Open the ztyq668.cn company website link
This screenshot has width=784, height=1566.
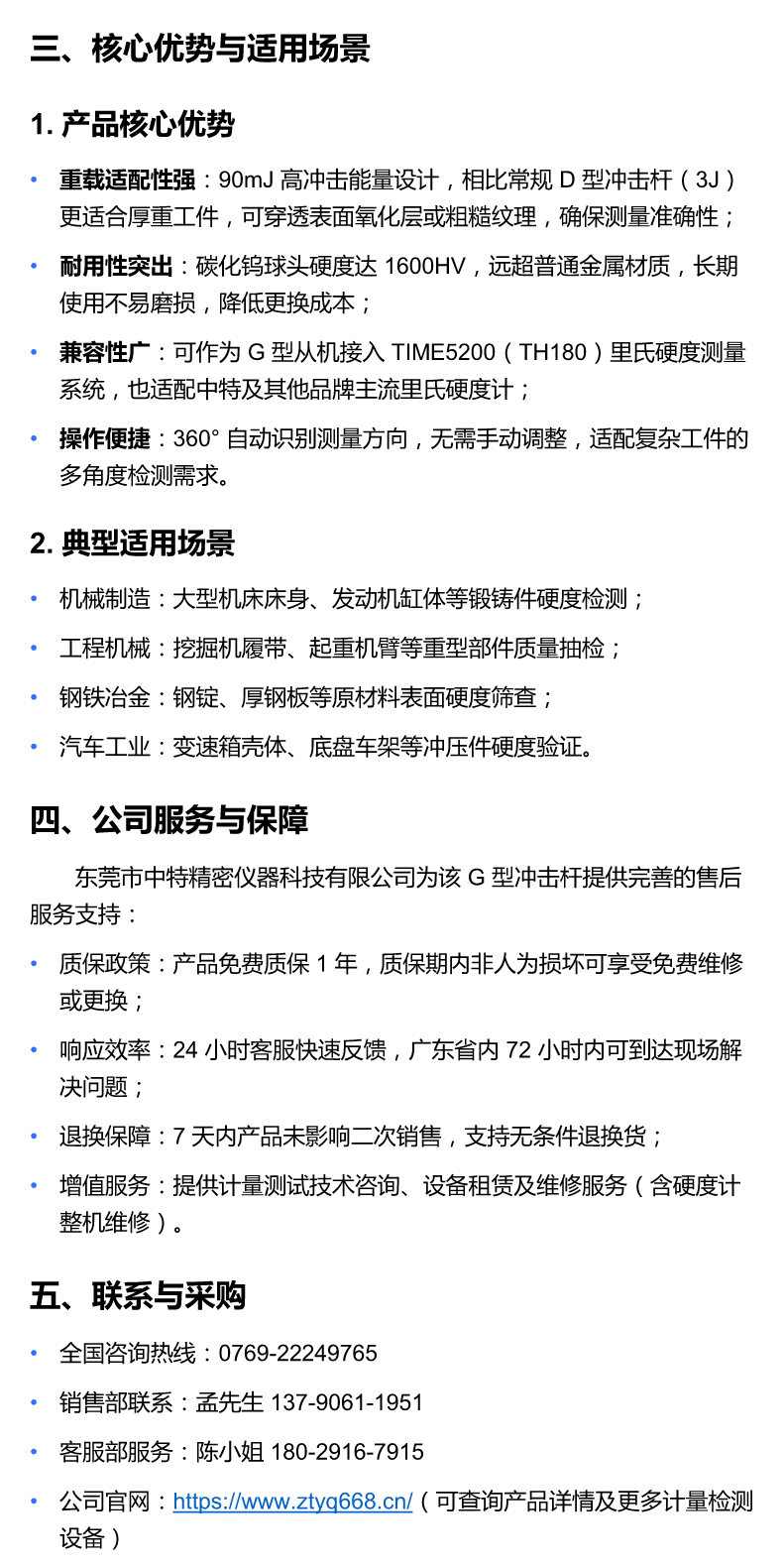tap(292, 1502)
